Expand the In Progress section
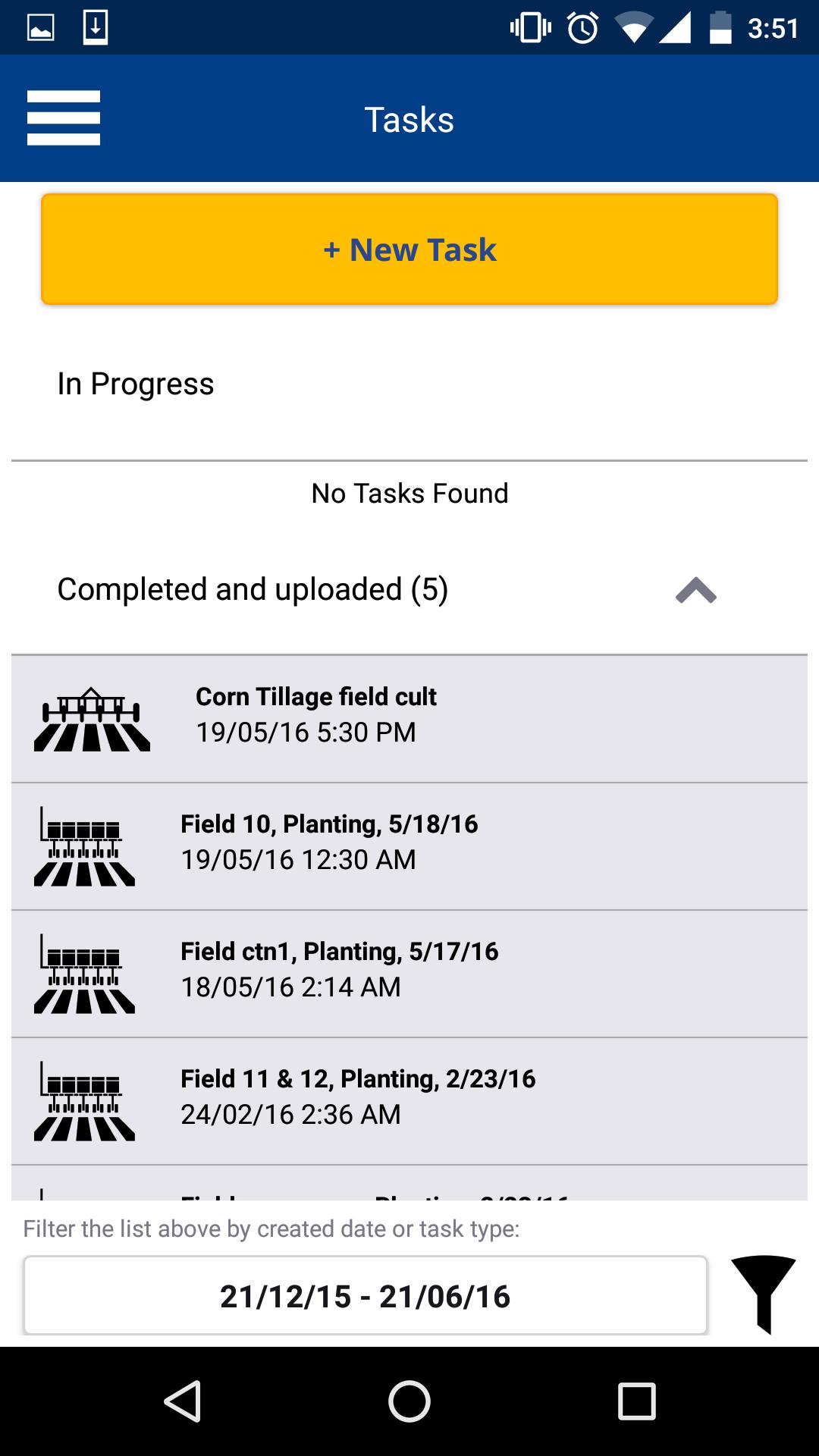 [x=136, y=383]
